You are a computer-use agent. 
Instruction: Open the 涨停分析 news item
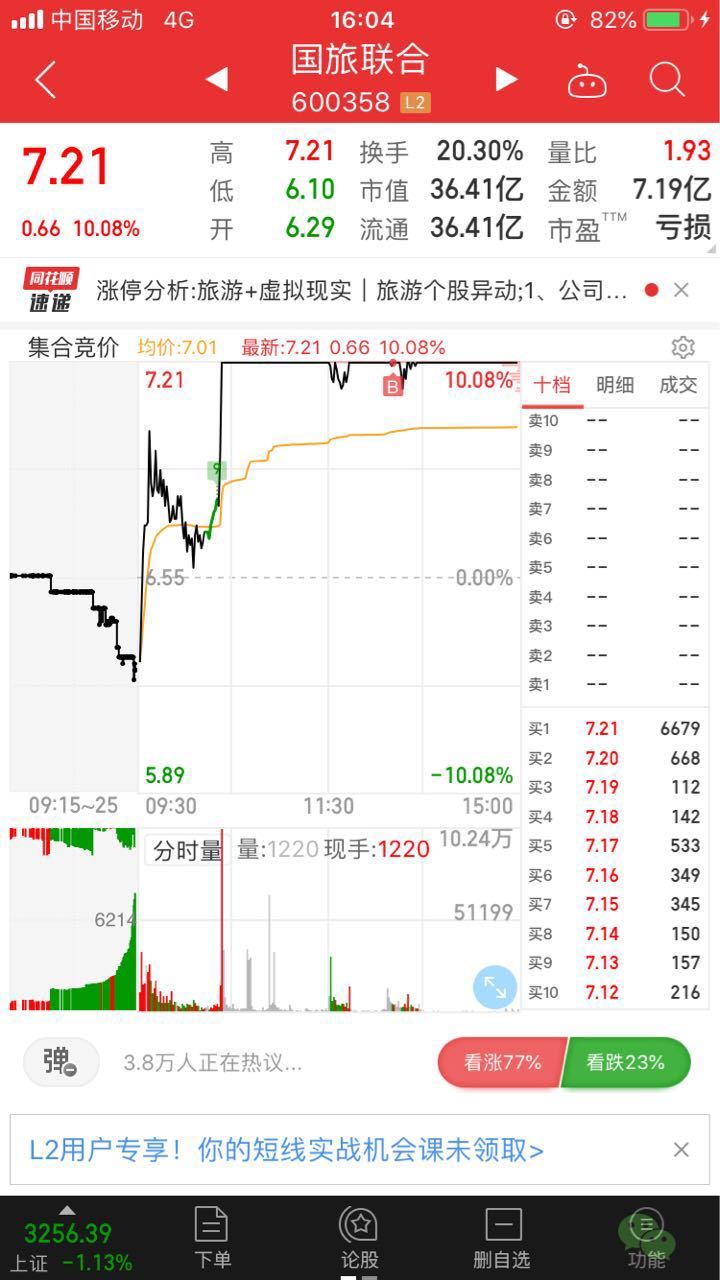coord(362,291)
